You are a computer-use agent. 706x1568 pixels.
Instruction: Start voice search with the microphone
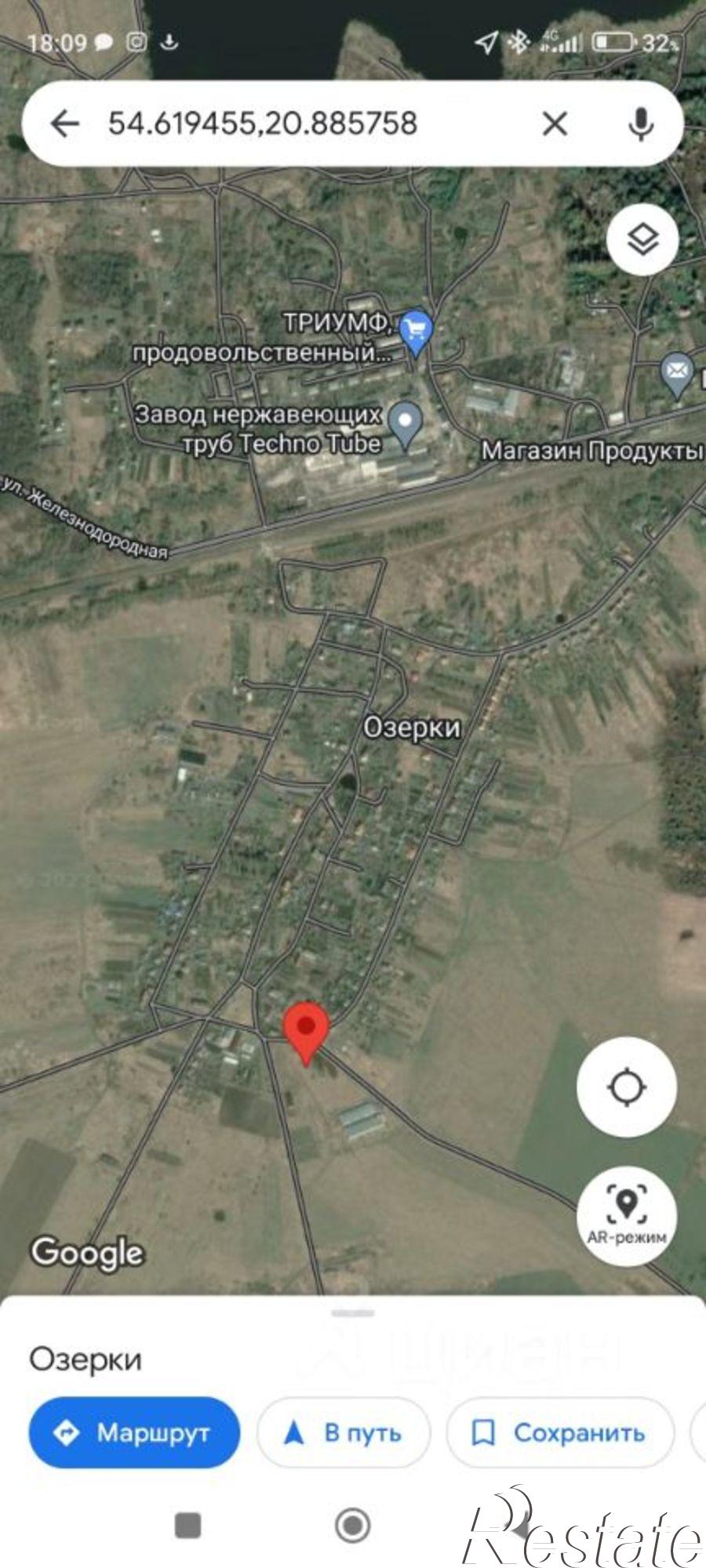point(641,123)
